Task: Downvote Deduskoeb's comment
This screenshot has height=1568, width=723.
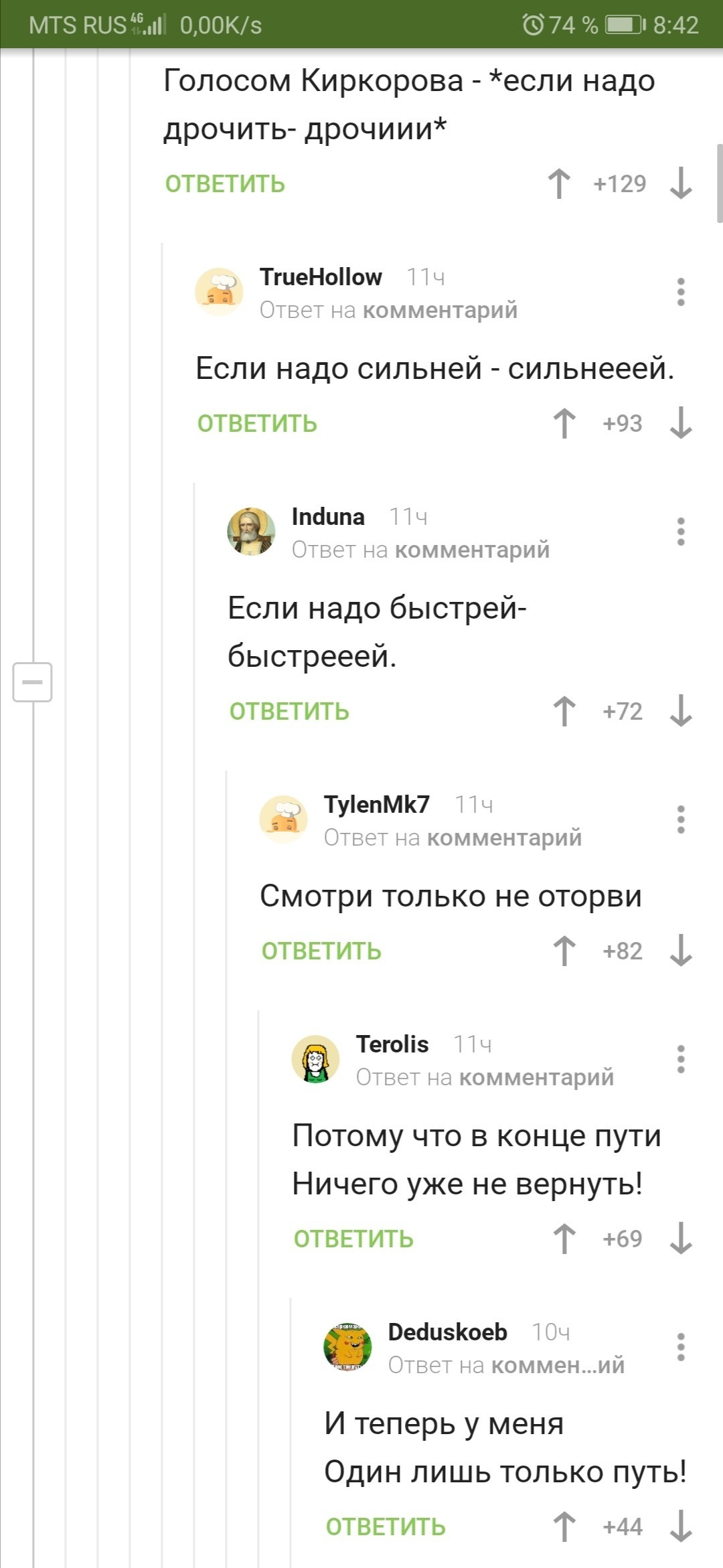Action: click(x=681, y=1526)
